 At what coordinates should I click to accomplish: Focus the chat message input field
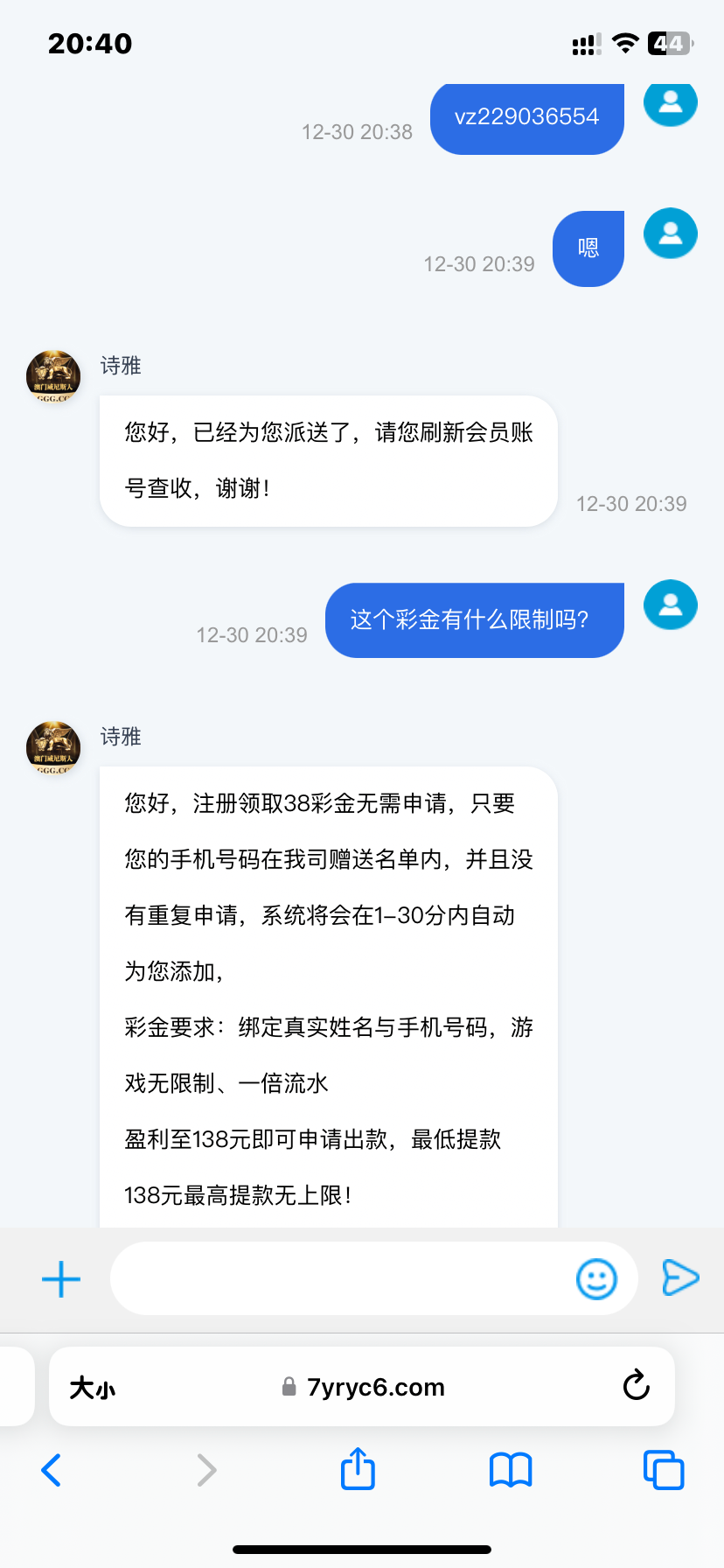(341, 1278)
